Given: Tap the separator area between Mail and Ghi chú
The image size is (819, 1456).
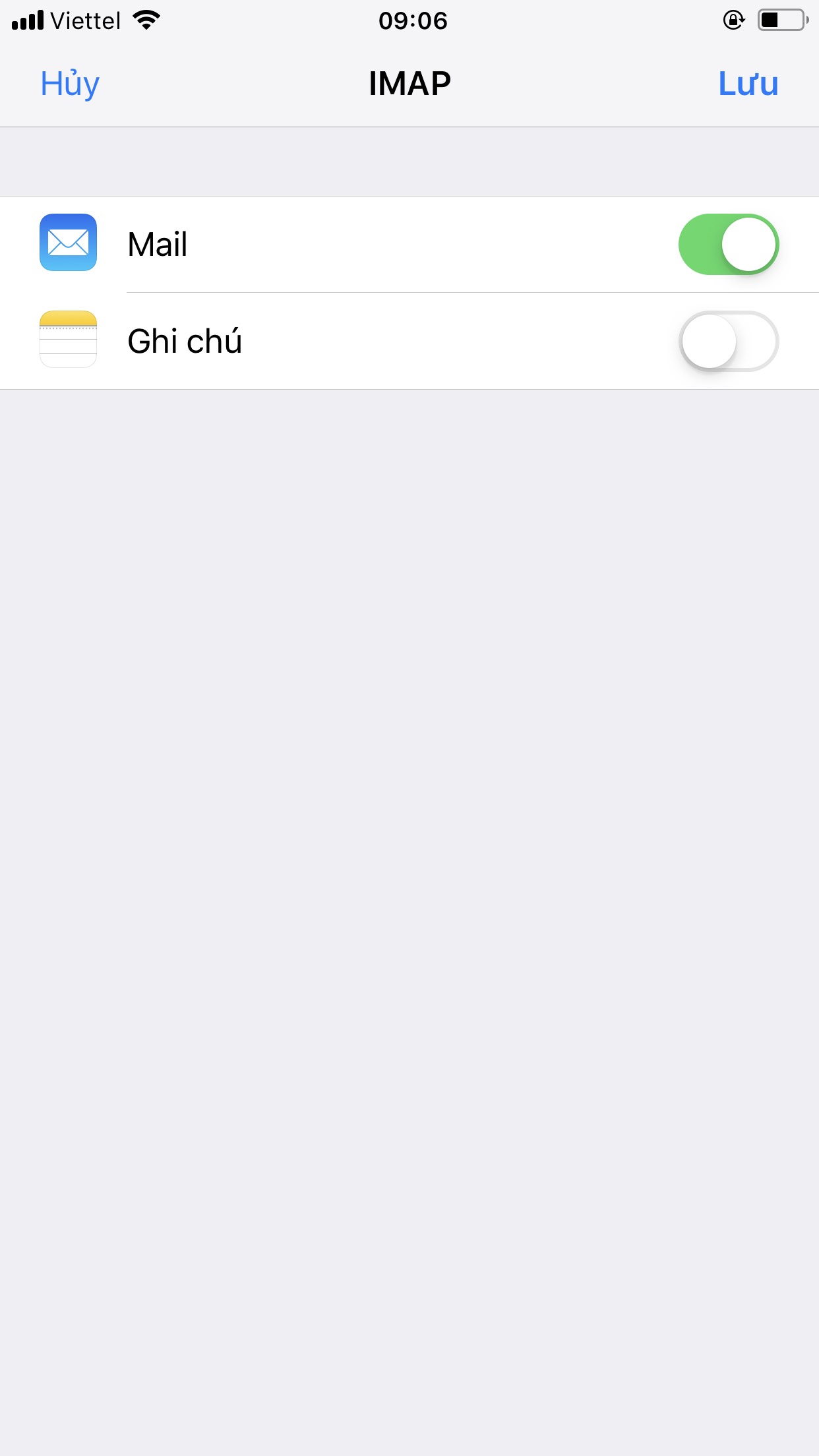Looking at the screenshot, I should click(409, 292).
